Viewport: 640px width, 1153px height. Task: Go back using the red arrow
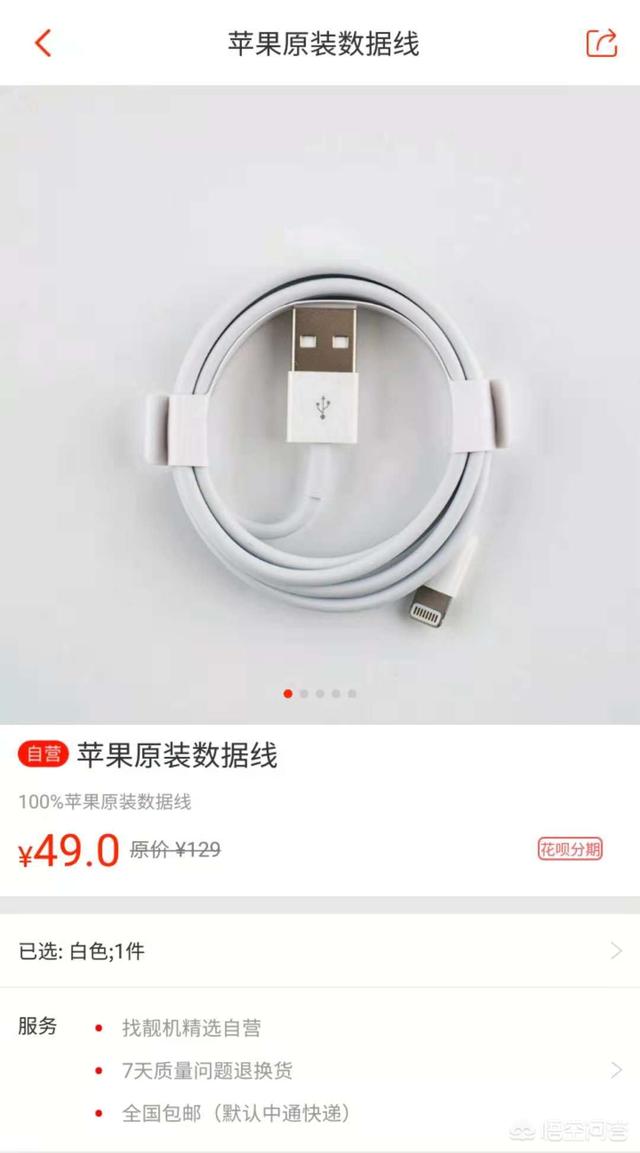42,43
